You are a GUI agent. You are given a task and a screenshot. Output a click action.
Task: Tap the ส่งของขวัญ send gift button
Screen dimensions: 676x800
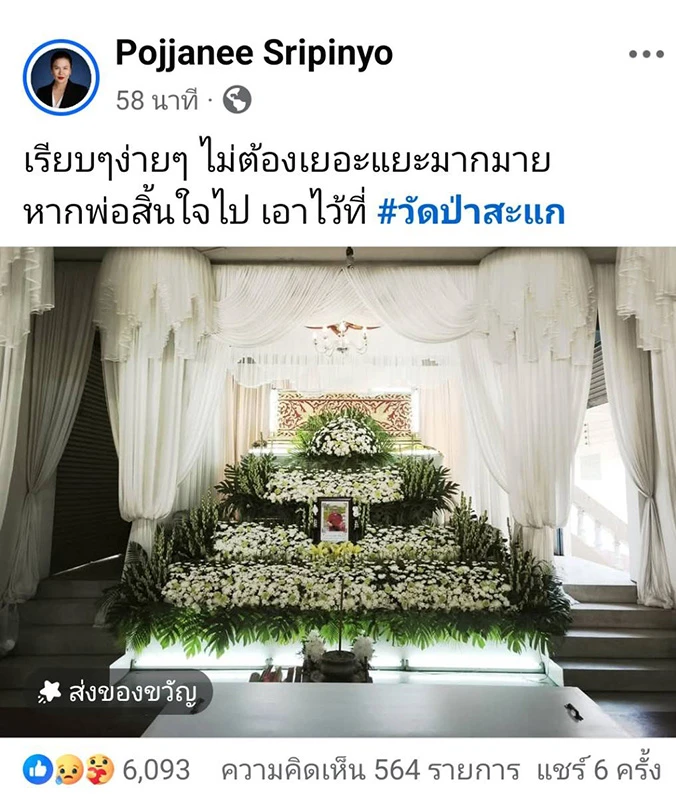coord(121,692)
